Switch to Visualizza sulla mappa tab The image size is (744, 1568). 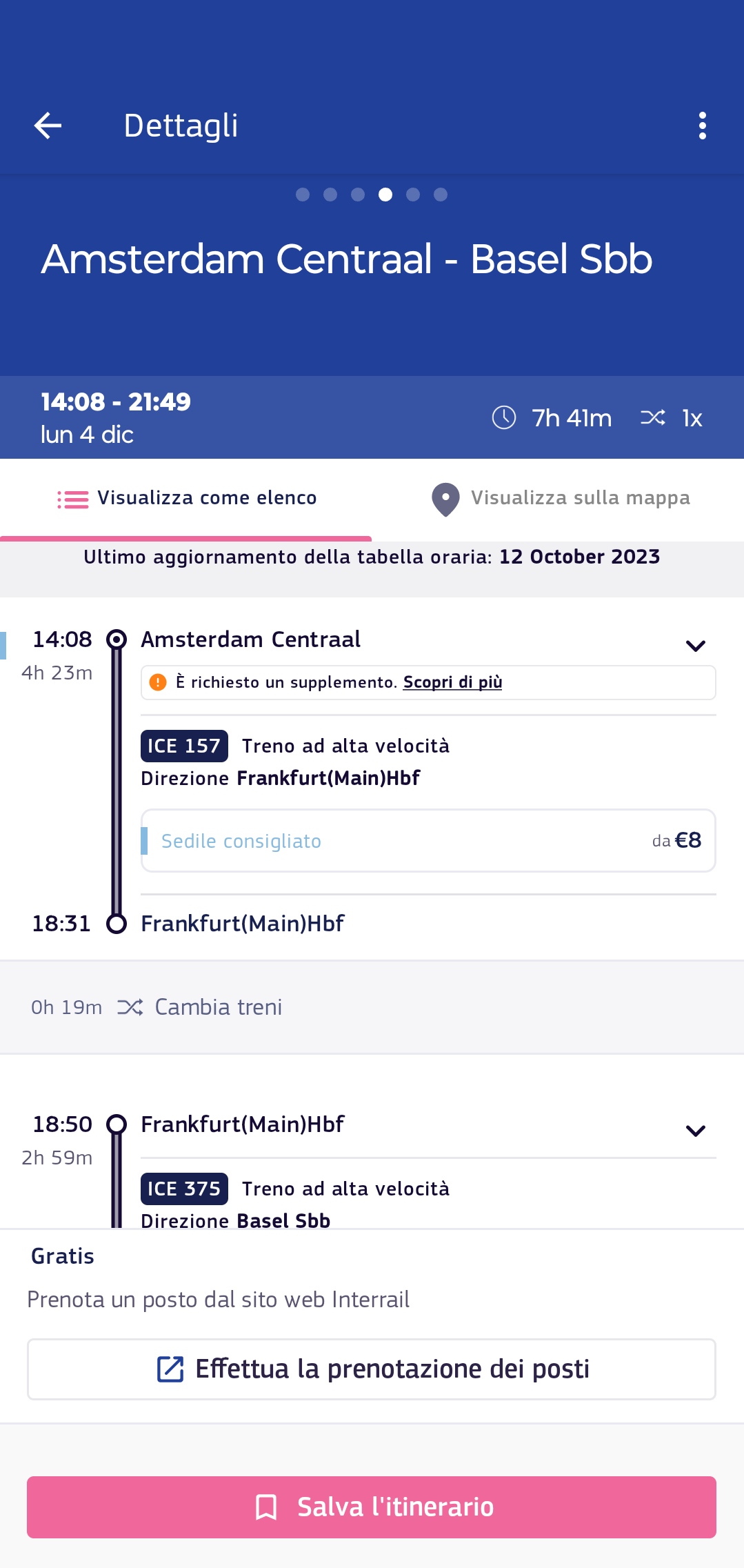pos(559,499)
